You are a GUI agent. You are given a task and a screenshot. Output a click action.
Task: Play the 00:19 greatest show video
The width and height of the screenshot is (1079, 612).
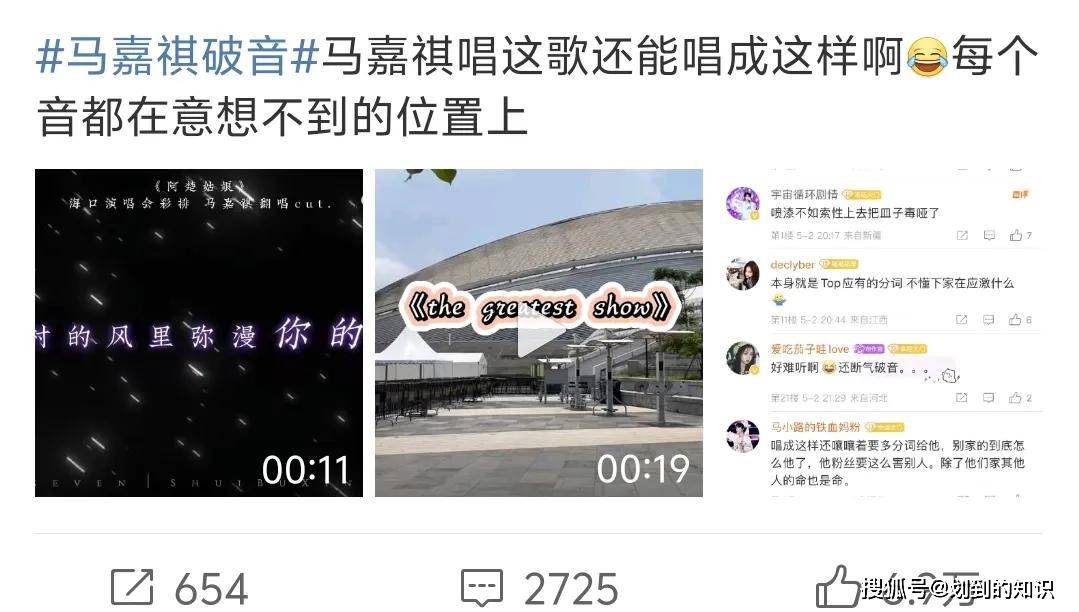click(x=538, y=333)
